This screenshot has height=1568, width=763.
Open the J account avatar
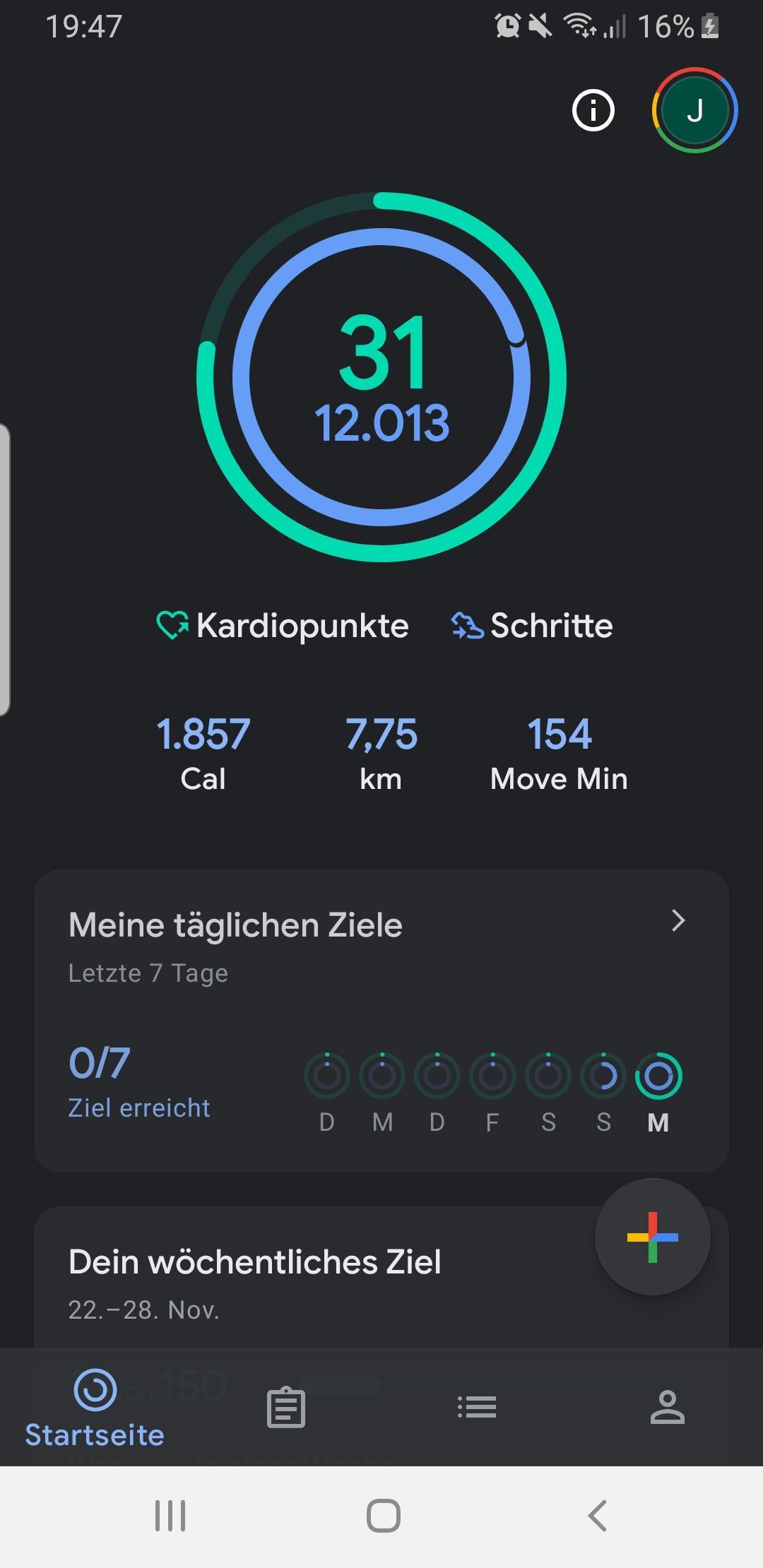click(694, 110)
